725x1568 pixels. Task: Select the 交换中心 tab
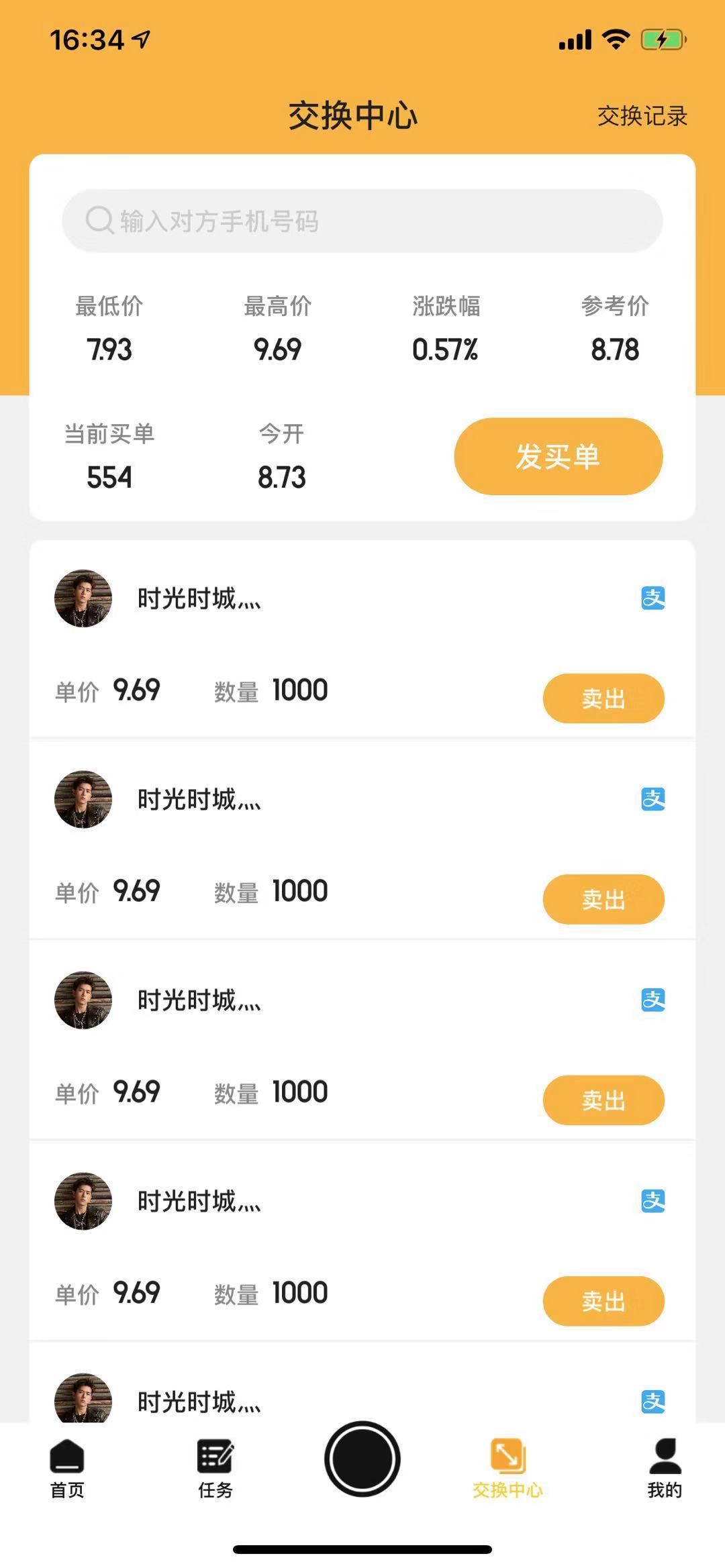point(507,1469)
